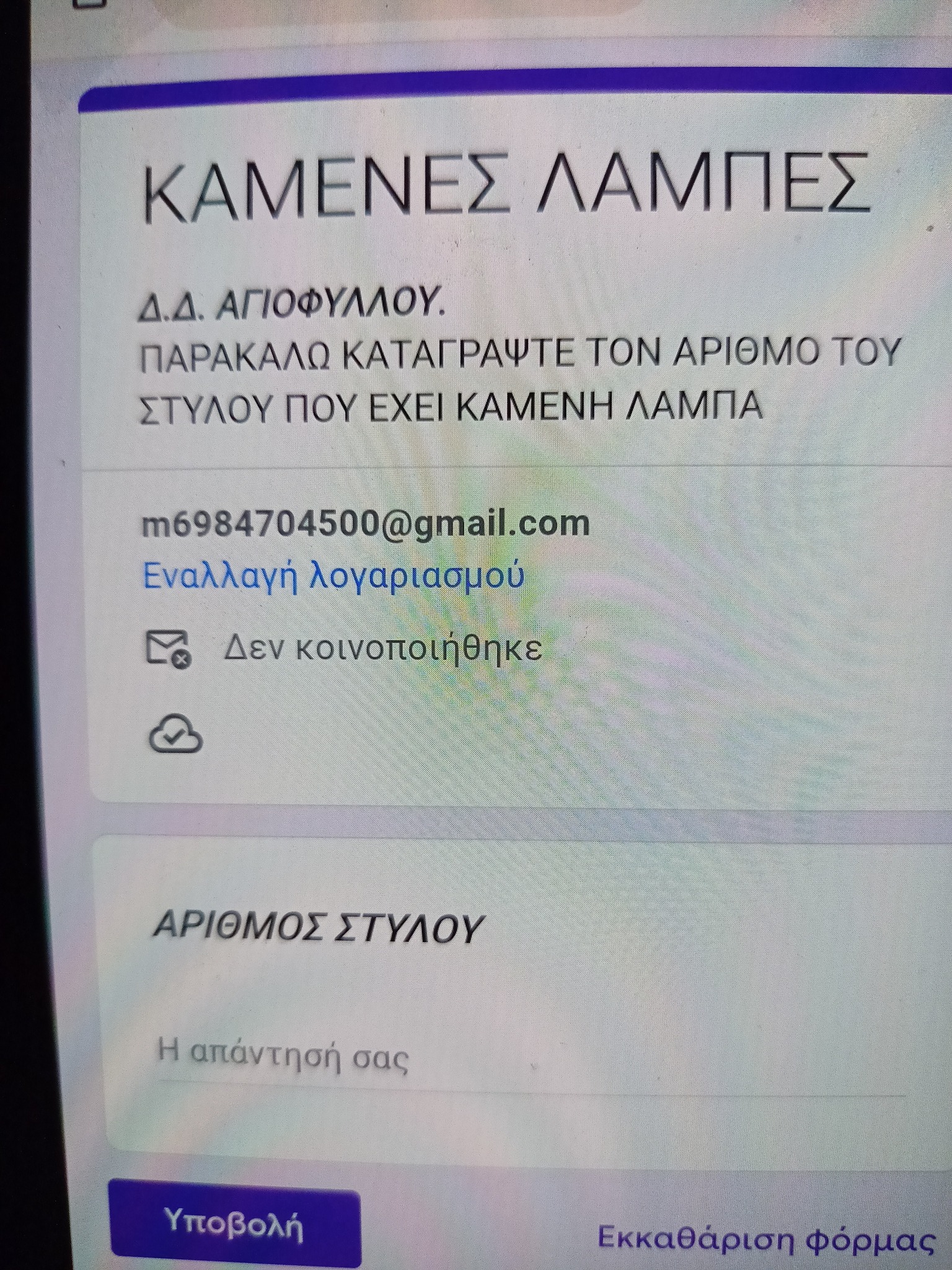Image resolution: width=952 pixels, height=1270 pixels.
Task: Tap the Εναλλαγή λογαριασμού link
Action: pos(333,575)
